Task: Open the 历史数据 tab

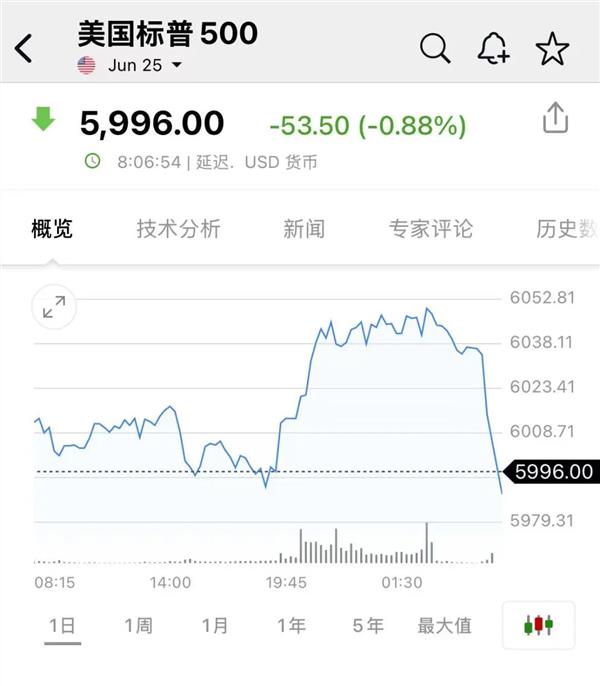Action: click(x=566, y=229)
